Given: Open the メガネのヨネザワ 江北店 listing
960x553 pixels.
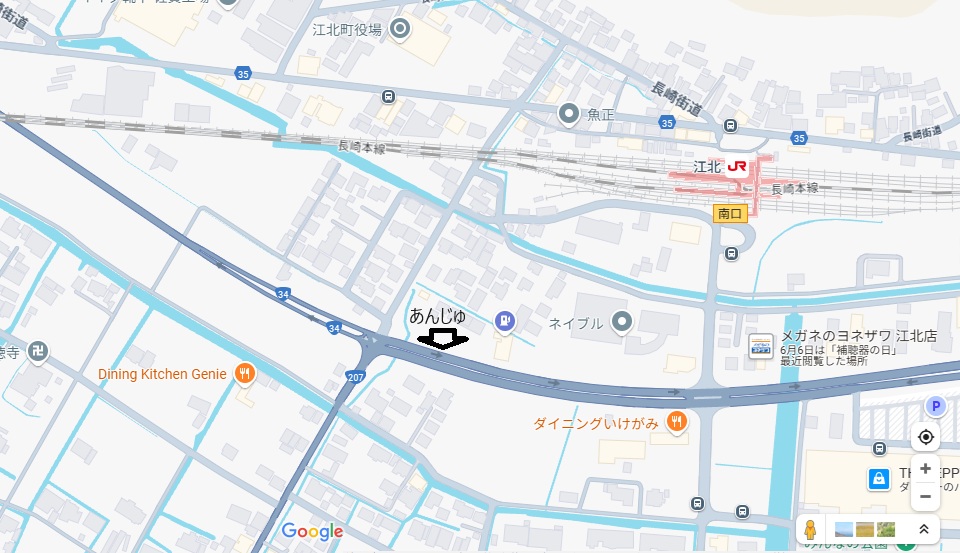Looking at the screenshot, I should pyautogui.click(x=761, y=346).
